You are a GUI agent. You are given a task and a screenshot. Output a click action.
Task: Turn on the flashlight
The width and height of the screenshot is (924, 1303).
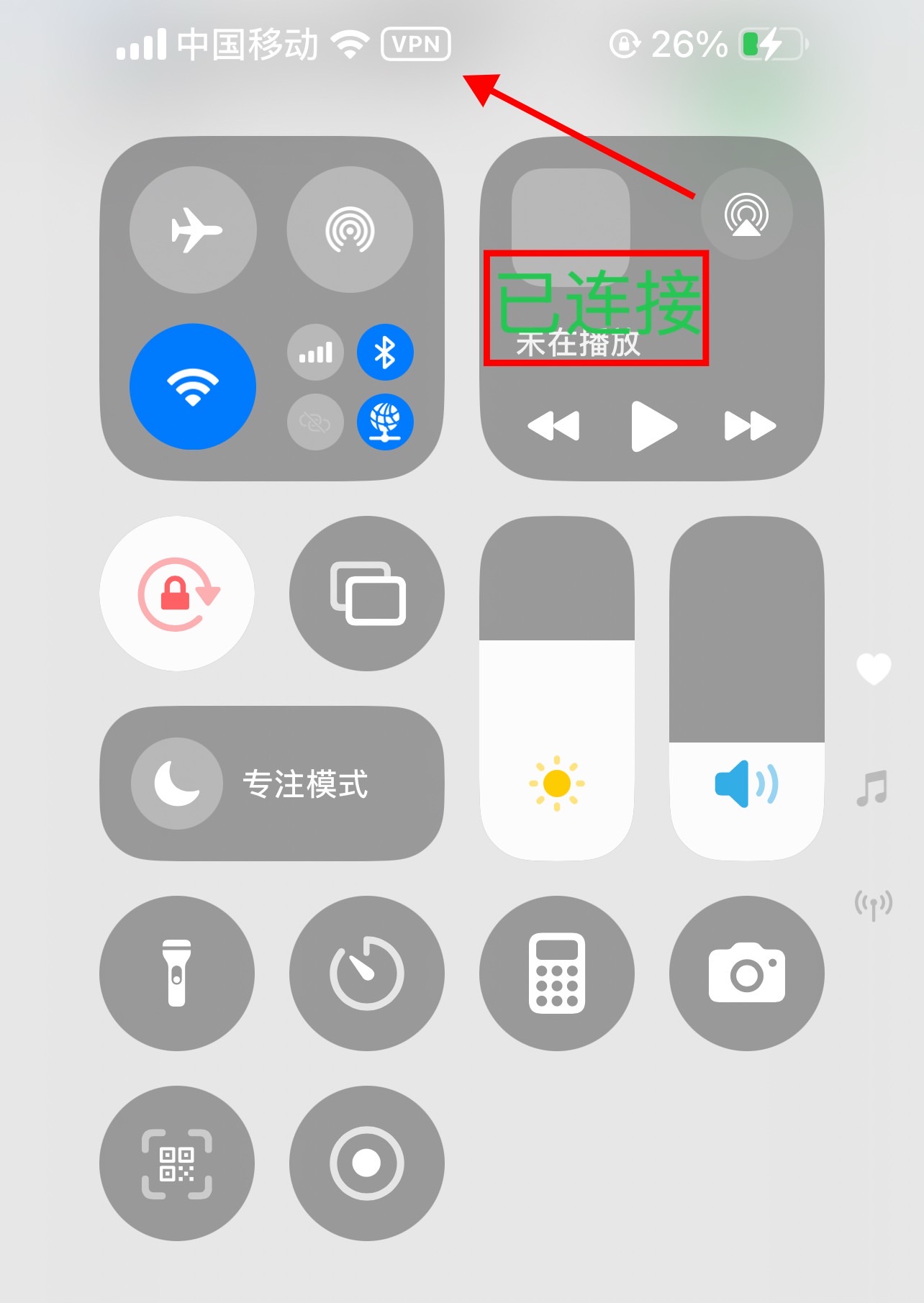177,973
